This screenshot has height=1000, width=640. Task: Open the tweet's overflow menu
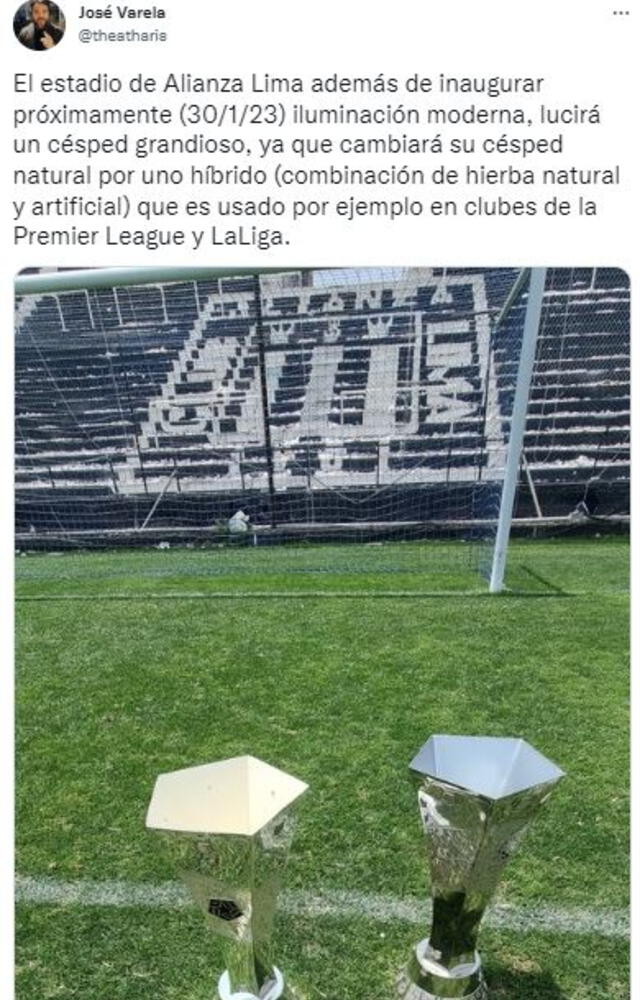[620, 13]
